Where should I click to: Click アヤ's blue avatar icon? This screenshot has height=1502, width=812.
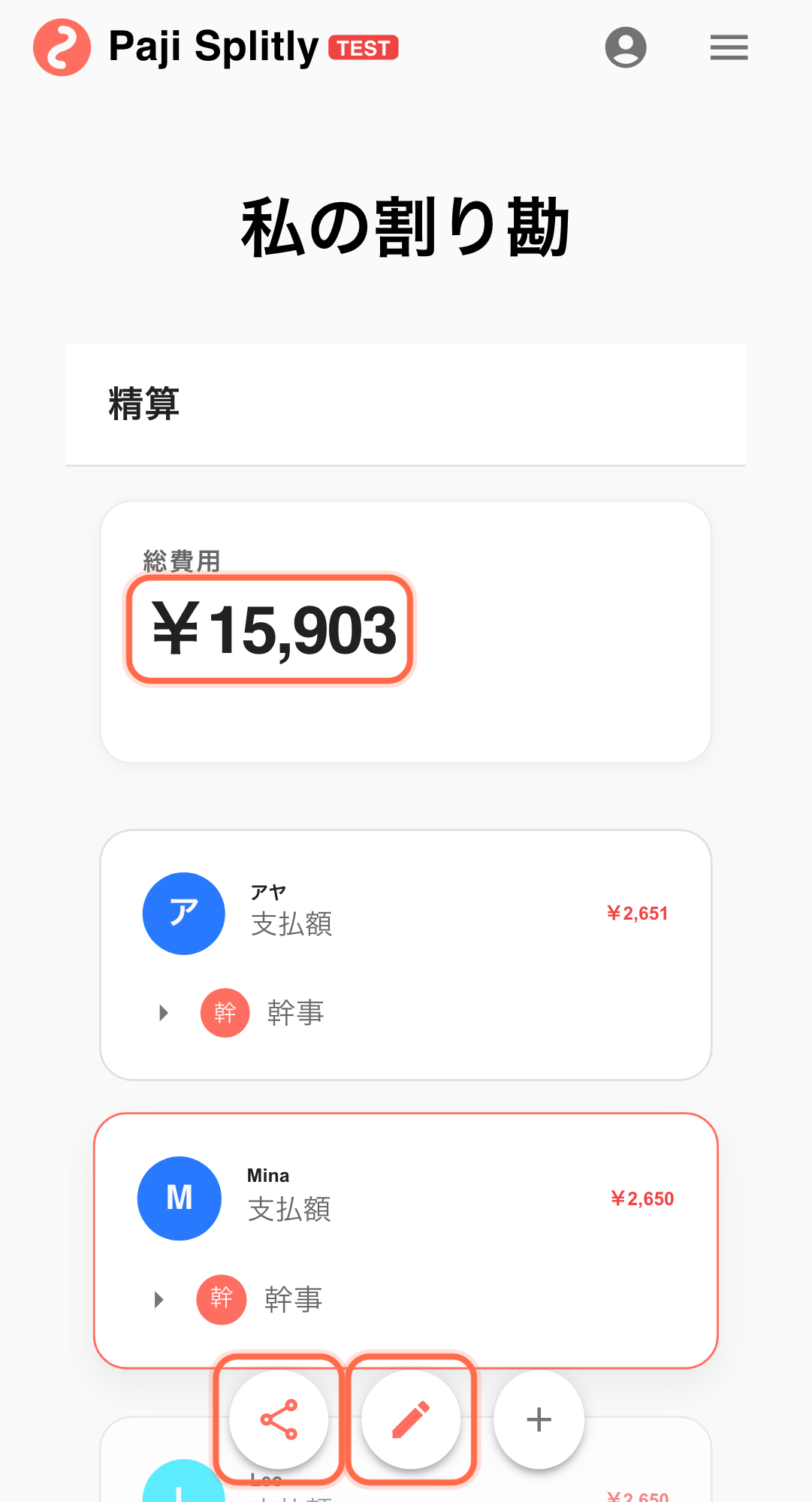coord(183,914)
